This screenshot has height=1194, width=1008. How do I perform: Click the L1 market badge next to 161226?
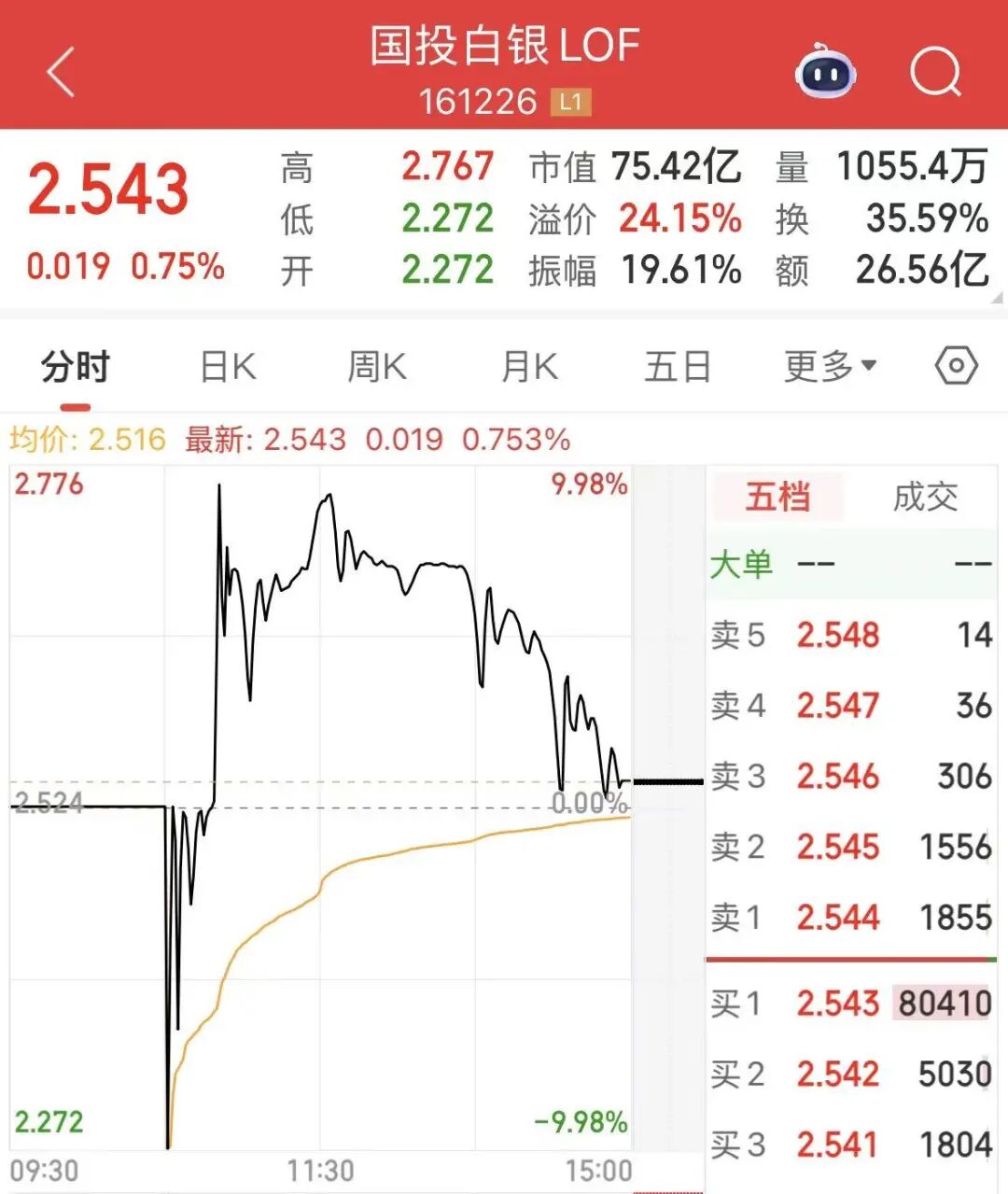click(x=571, y=103)
